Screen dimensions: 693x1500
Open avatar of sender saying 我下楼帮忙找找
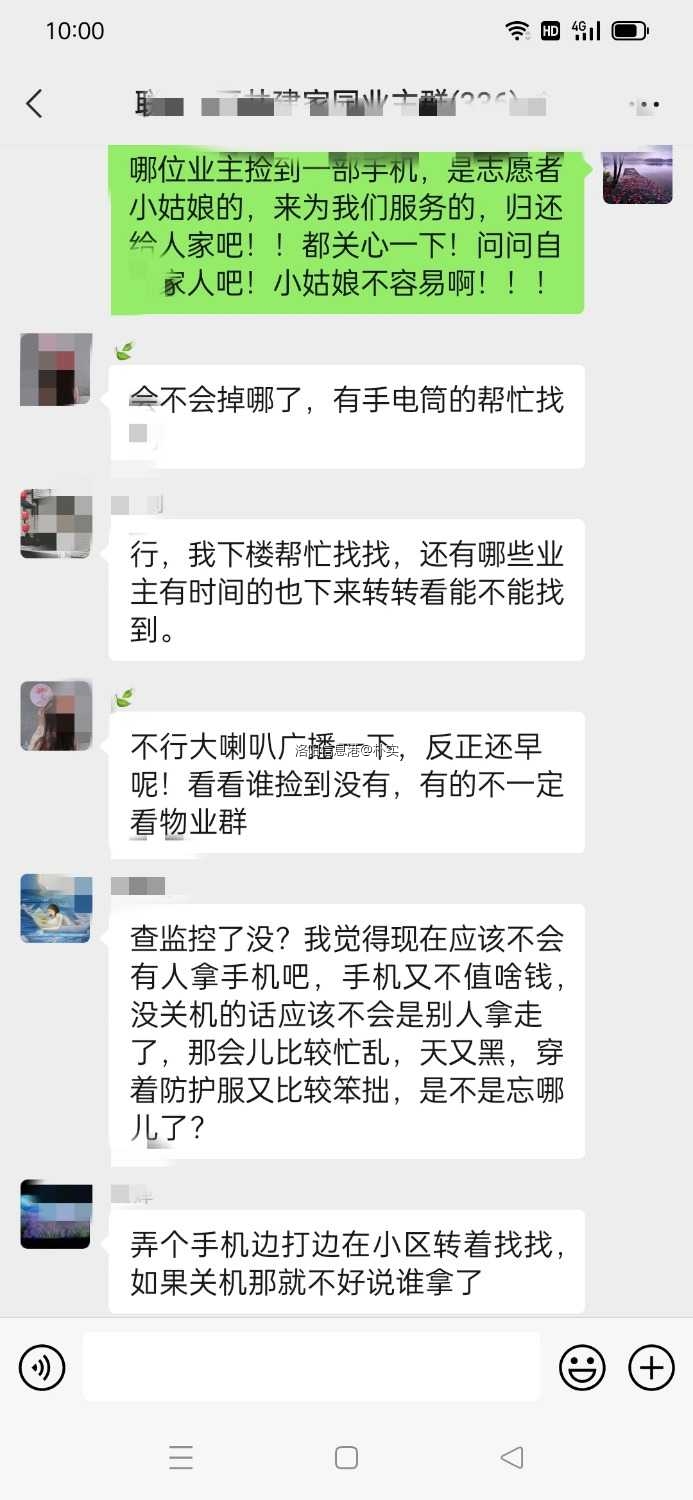pos(56,524)
